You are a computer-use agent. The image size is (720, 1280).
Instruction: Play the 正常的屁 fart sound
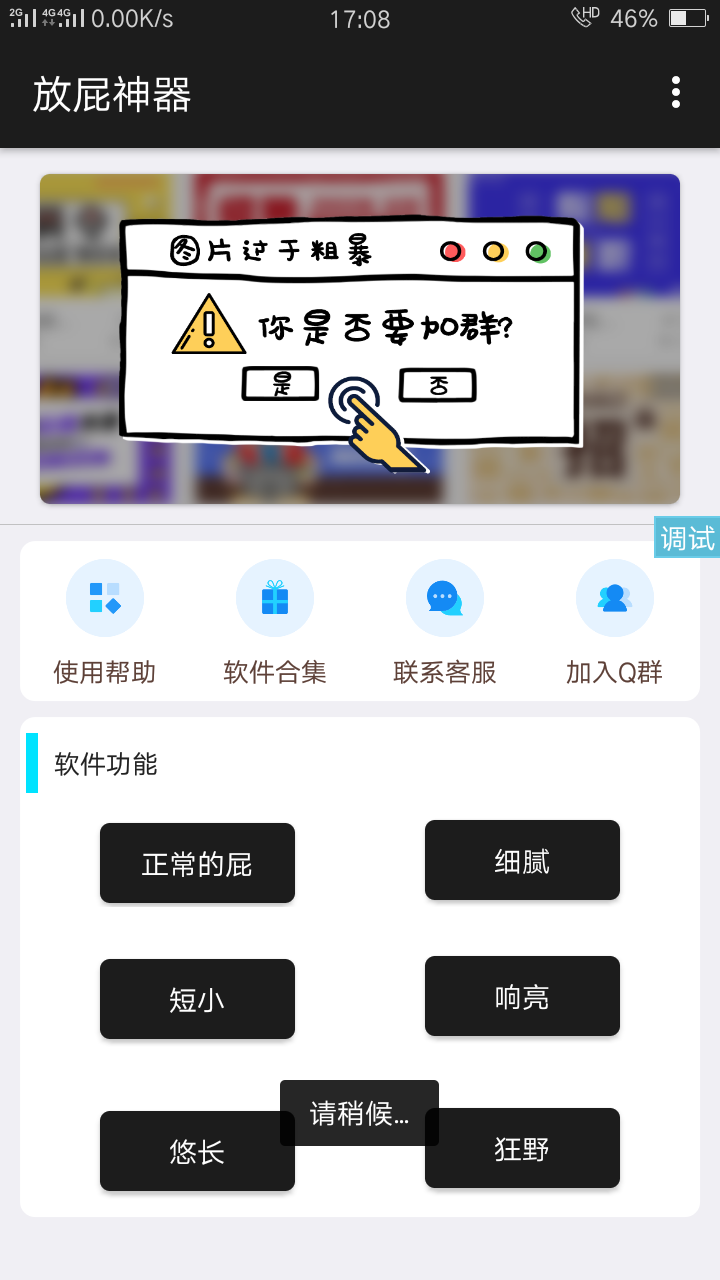197,863
